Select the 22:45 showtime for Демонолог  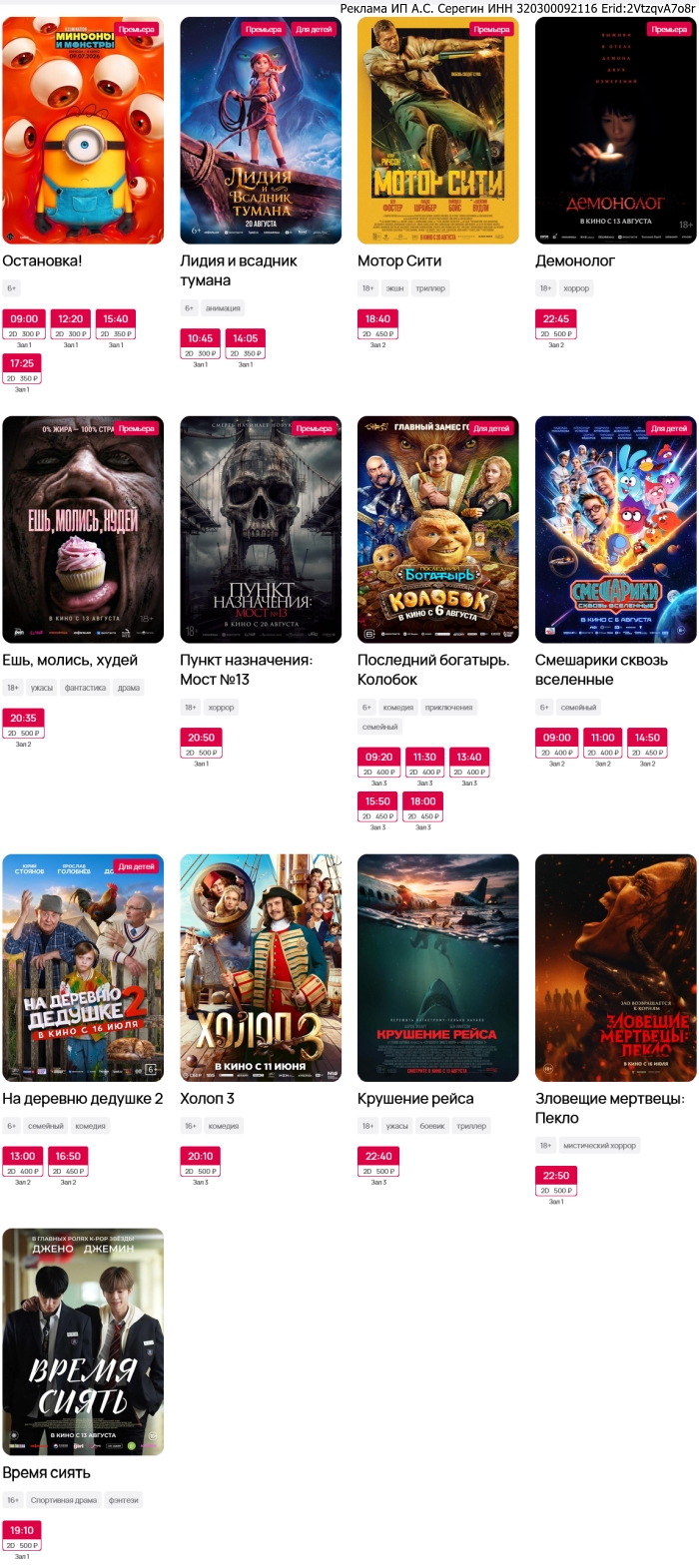click(x=556, y=325)
